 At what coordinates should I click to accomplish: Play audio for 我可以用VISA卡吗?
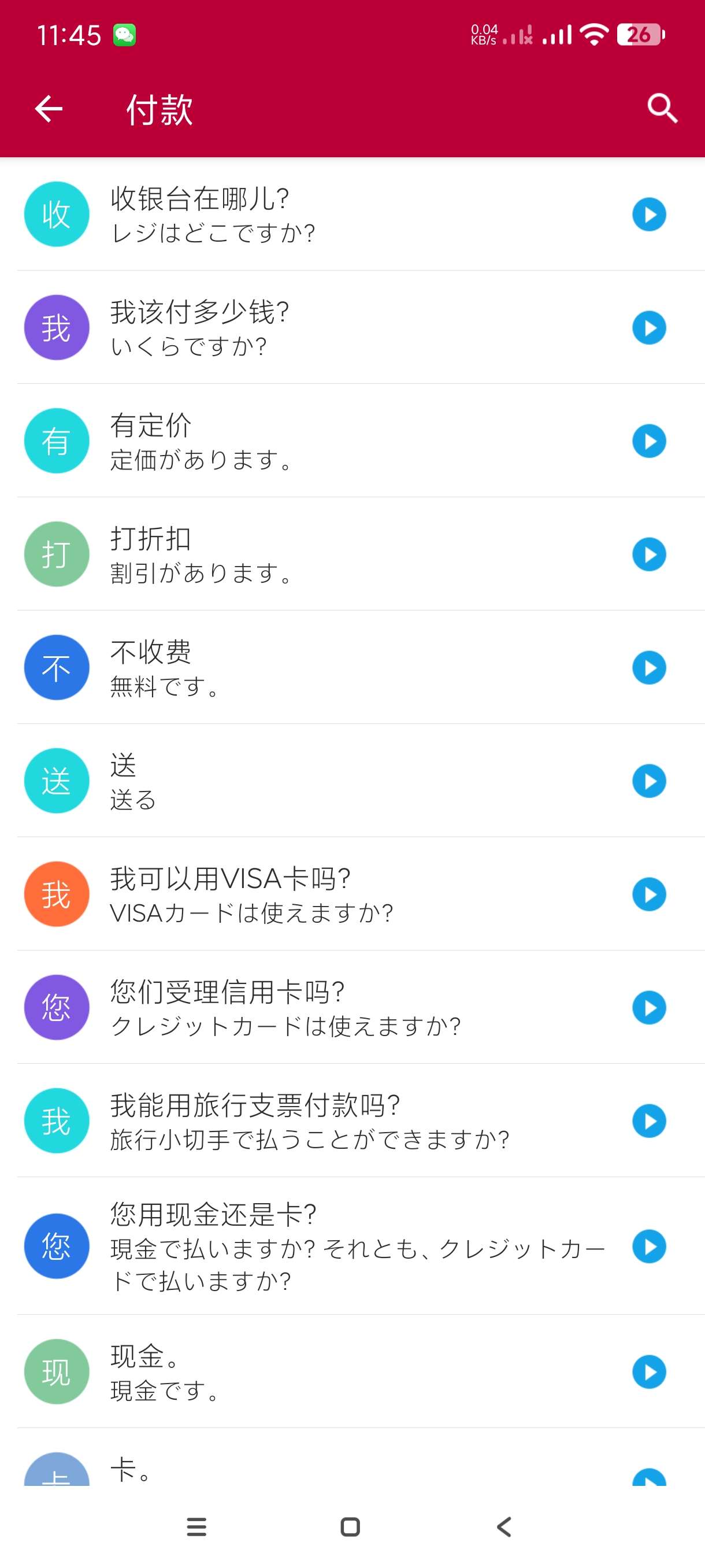point(649,894)
